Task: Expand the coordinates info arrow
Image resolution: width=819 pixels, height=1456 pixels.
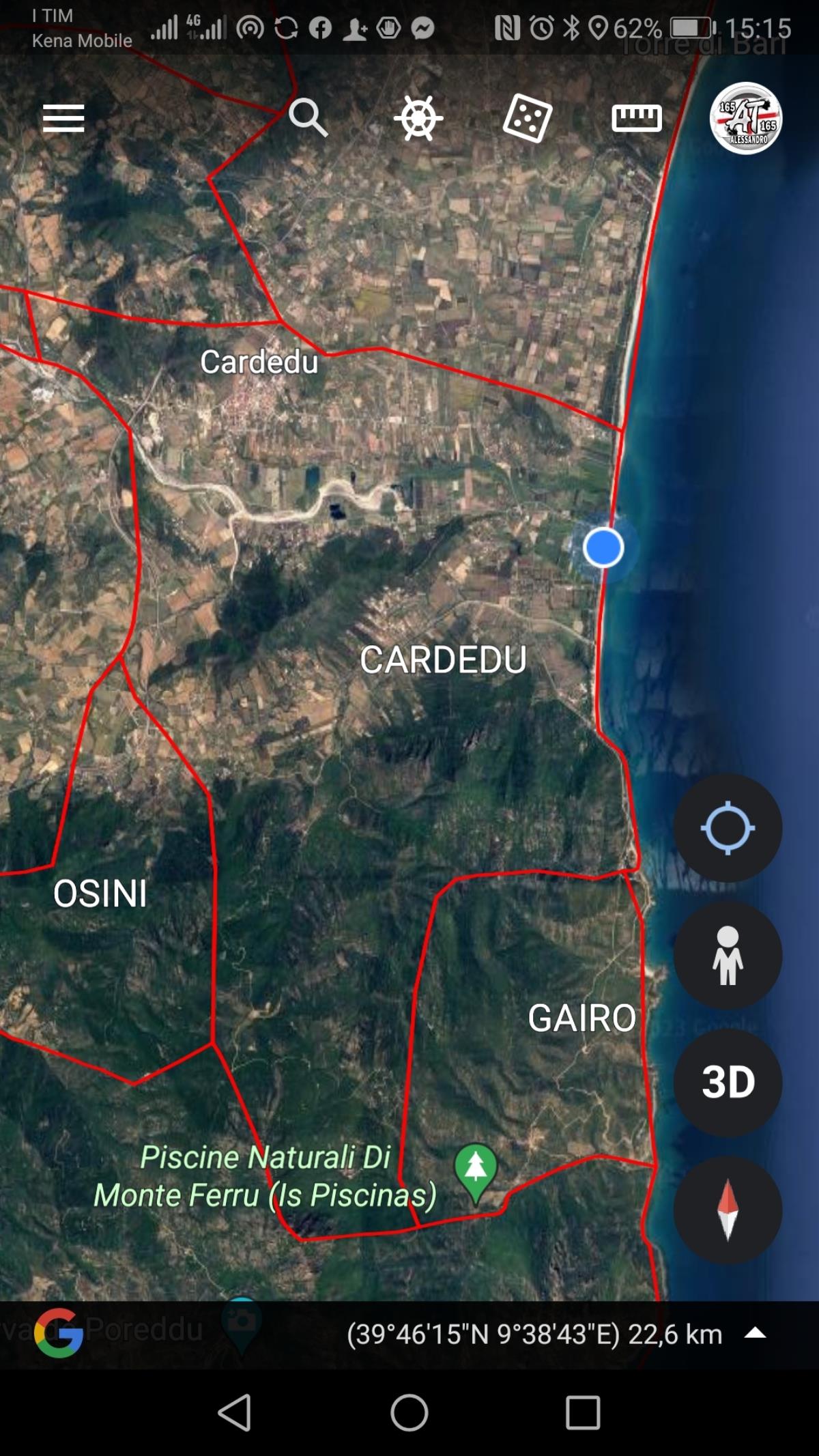Action: [x=755, y=1333]
